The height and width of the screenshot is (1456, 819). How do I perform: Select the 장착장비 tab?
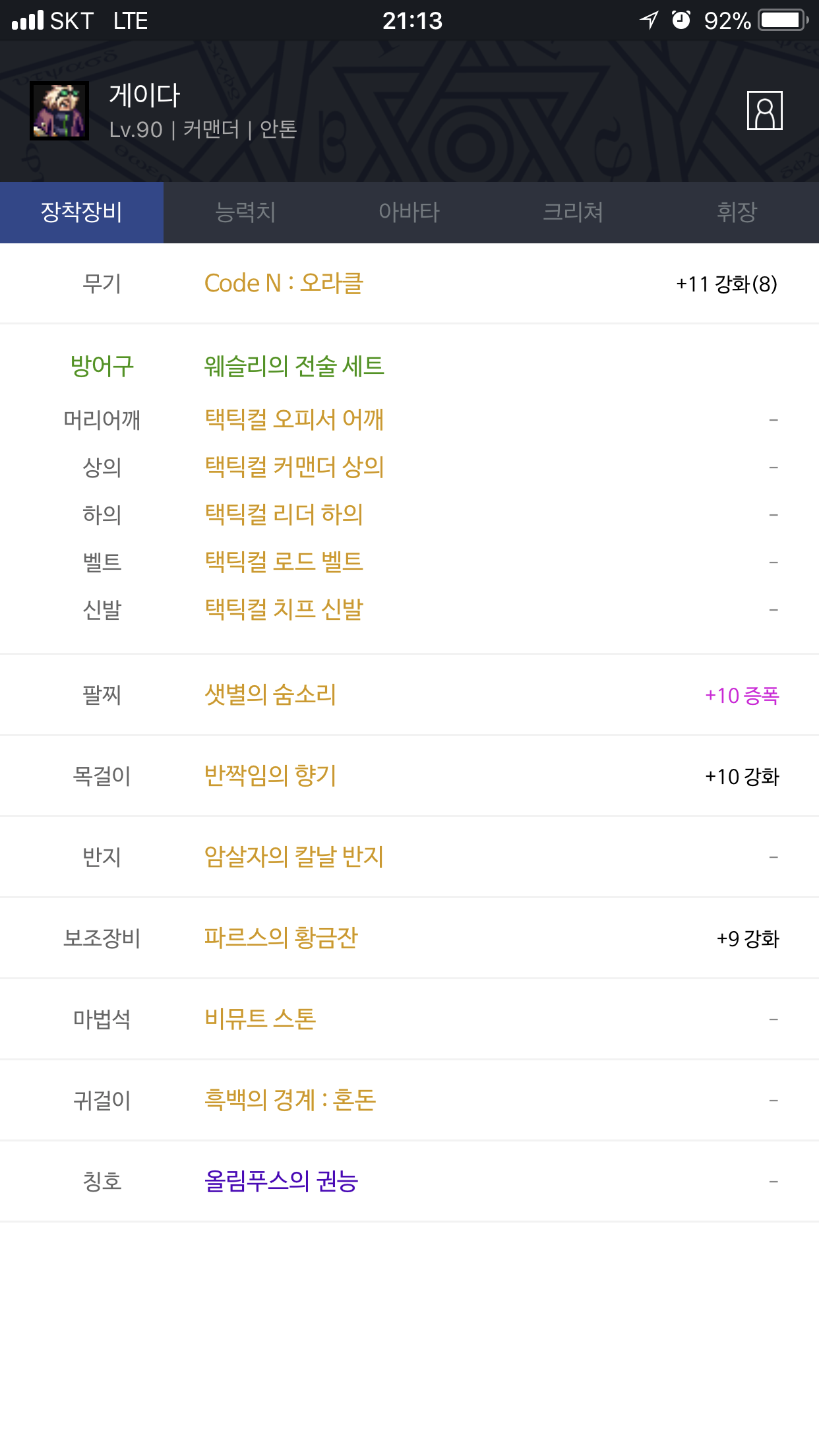click(82, 212)
